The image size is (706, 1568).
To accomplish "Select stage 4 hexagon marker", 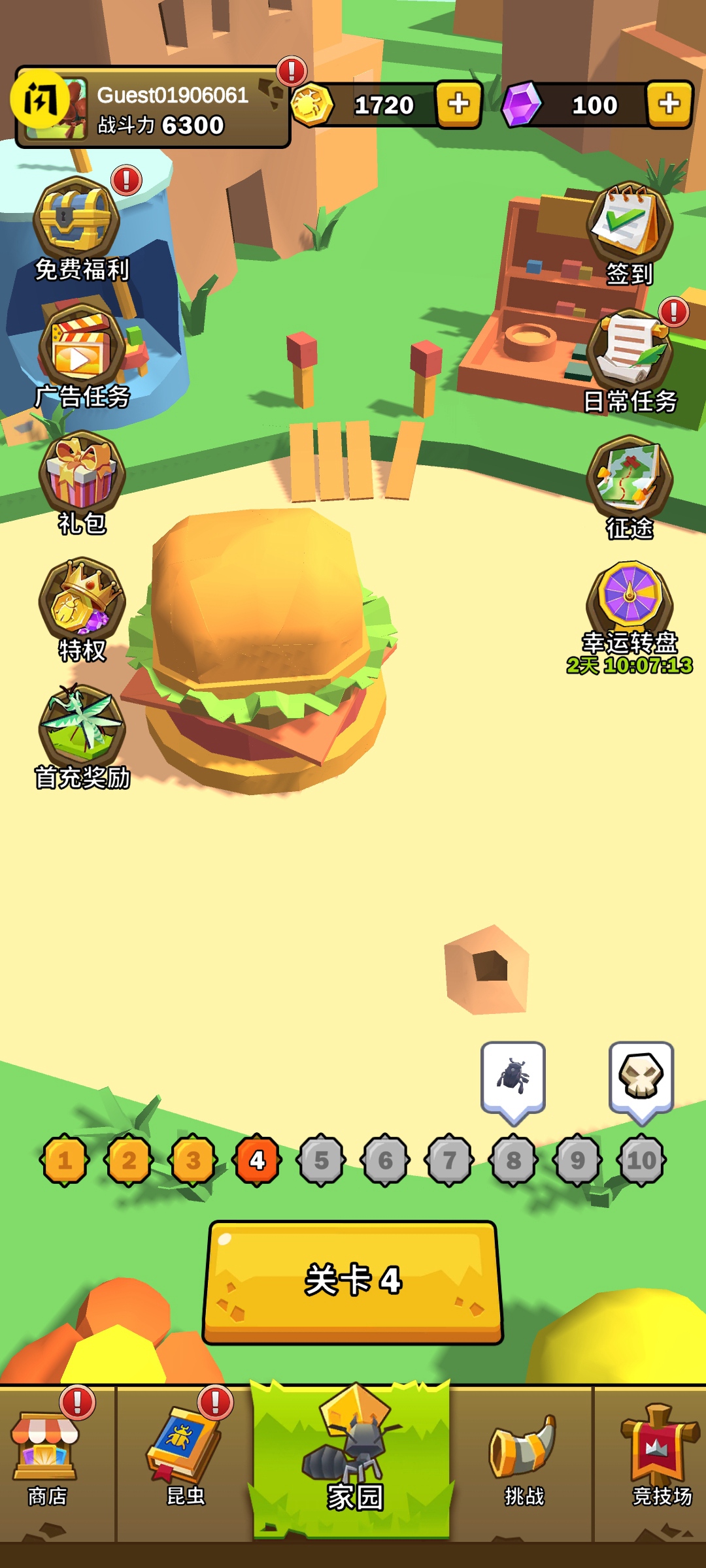I will 257,1160.
